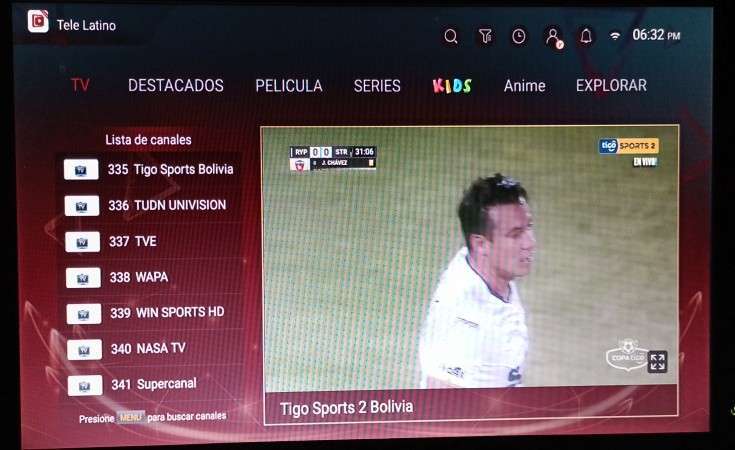
Task: Open the search icon
Action: tap(451, 36)
